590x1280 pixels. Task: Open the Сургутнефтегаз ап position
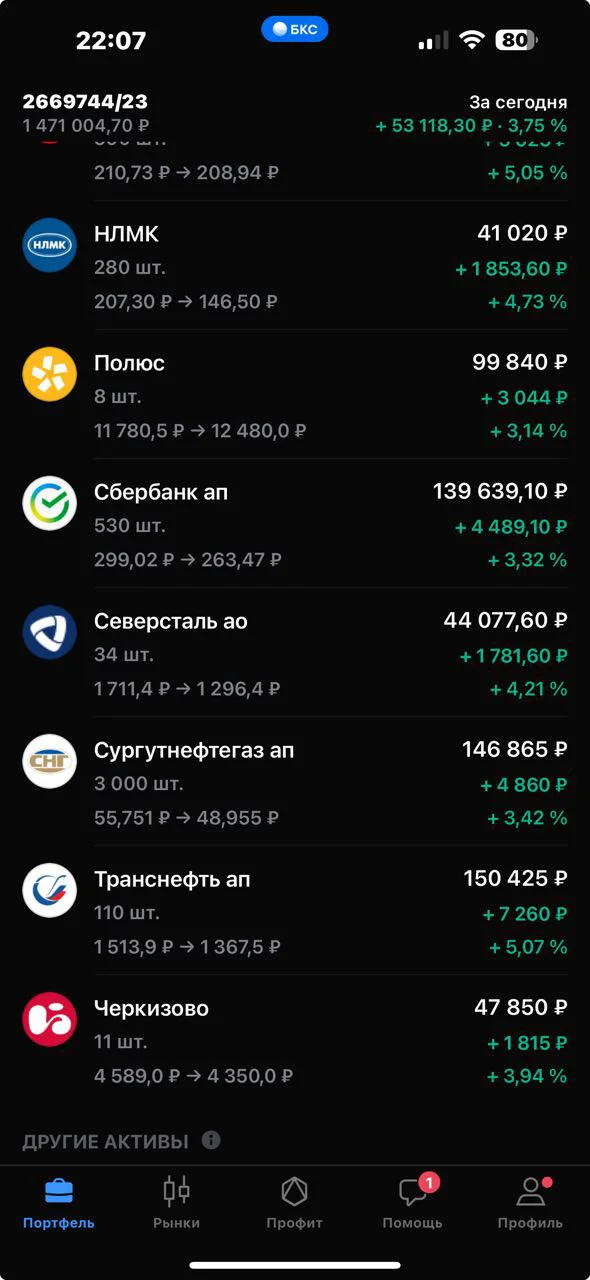(x=295, y=782)
